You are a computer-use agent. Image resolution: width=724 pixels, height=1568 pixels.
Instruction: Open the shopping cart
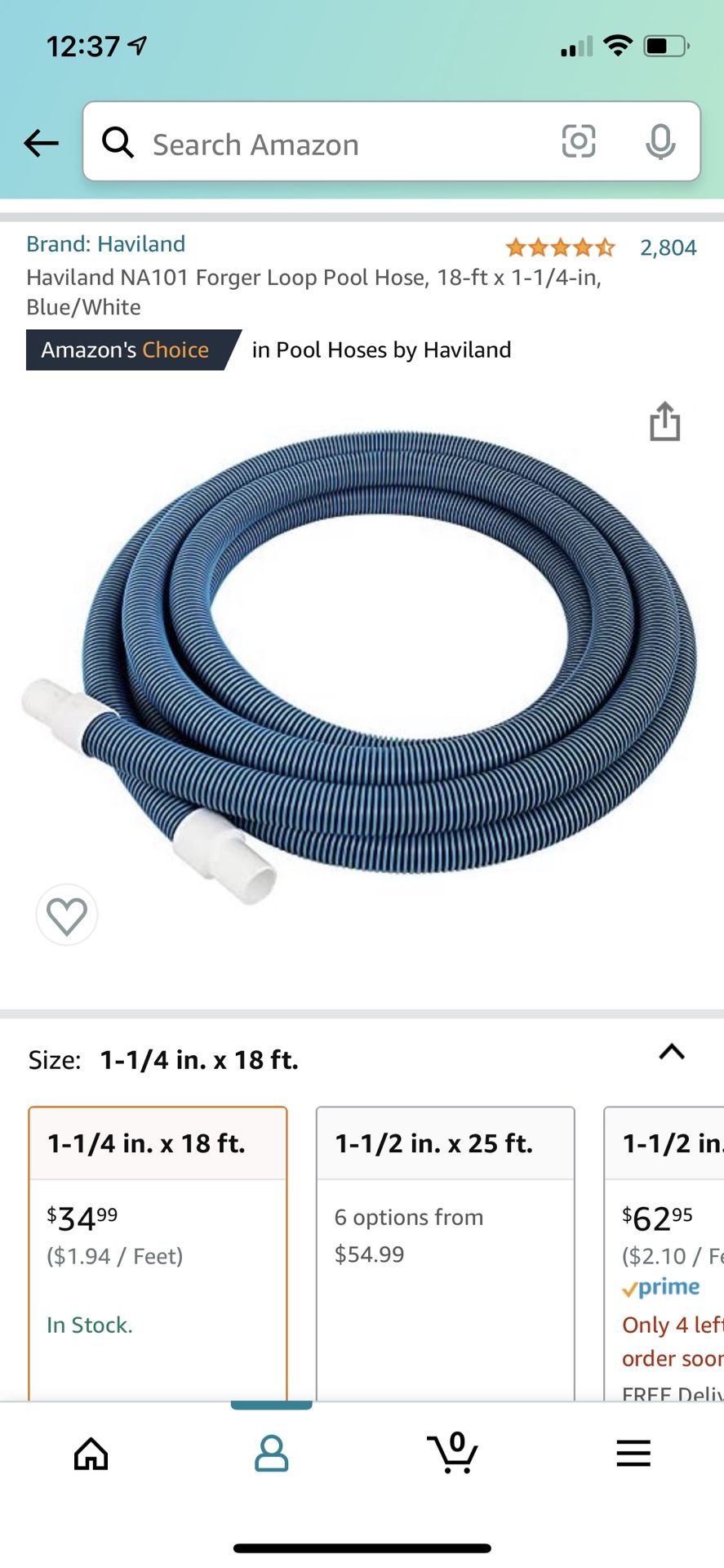[452, 1452]
